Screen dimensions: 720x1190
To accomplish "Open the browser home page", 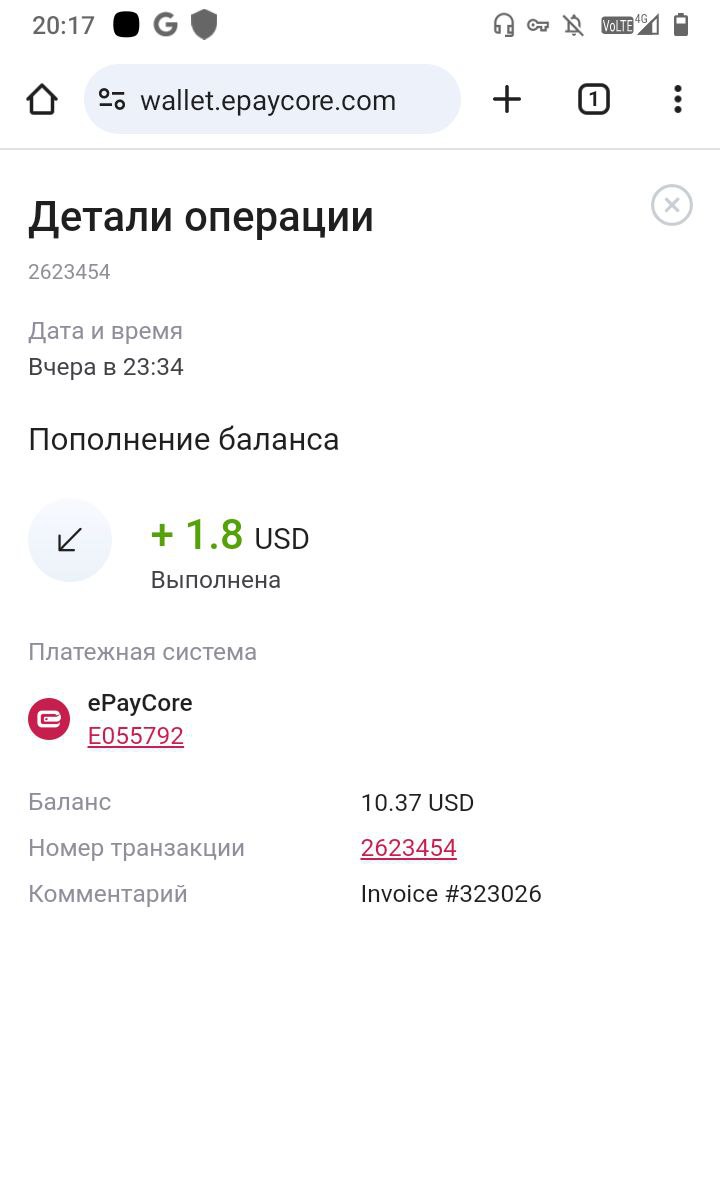I will [x=42, y=99].
